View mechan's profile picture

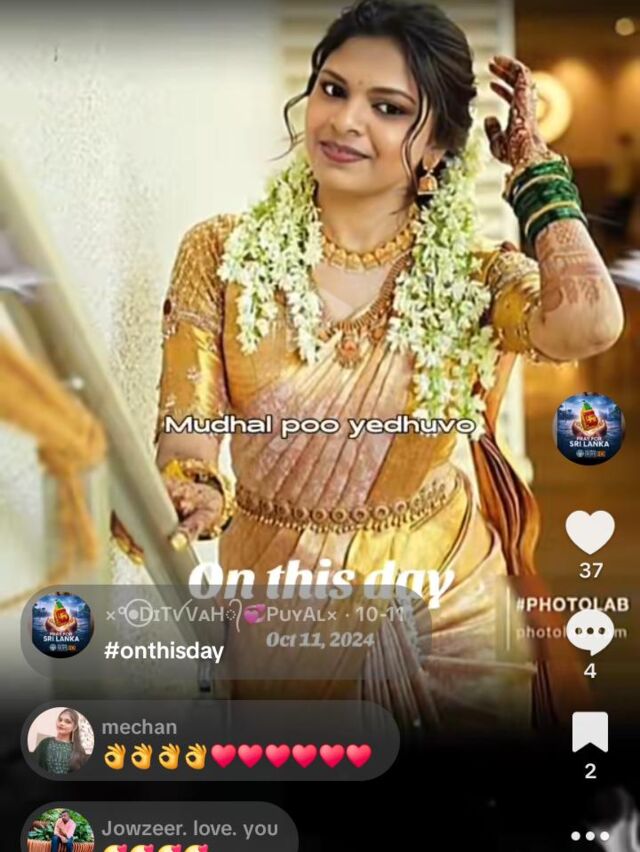pos(60,740)
